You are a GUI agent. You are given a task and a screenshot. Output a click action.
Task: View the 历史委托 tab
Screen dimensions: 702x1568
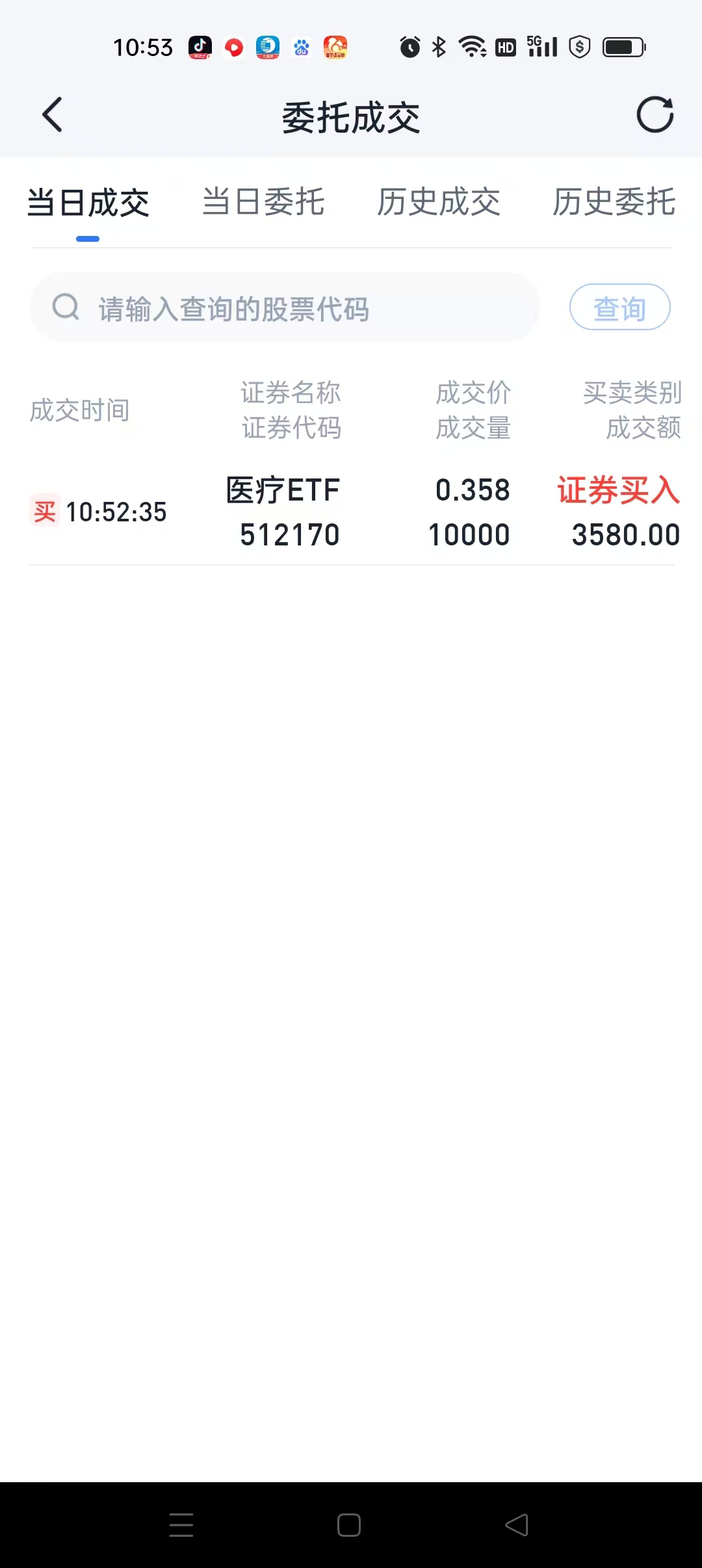(614, 202)
